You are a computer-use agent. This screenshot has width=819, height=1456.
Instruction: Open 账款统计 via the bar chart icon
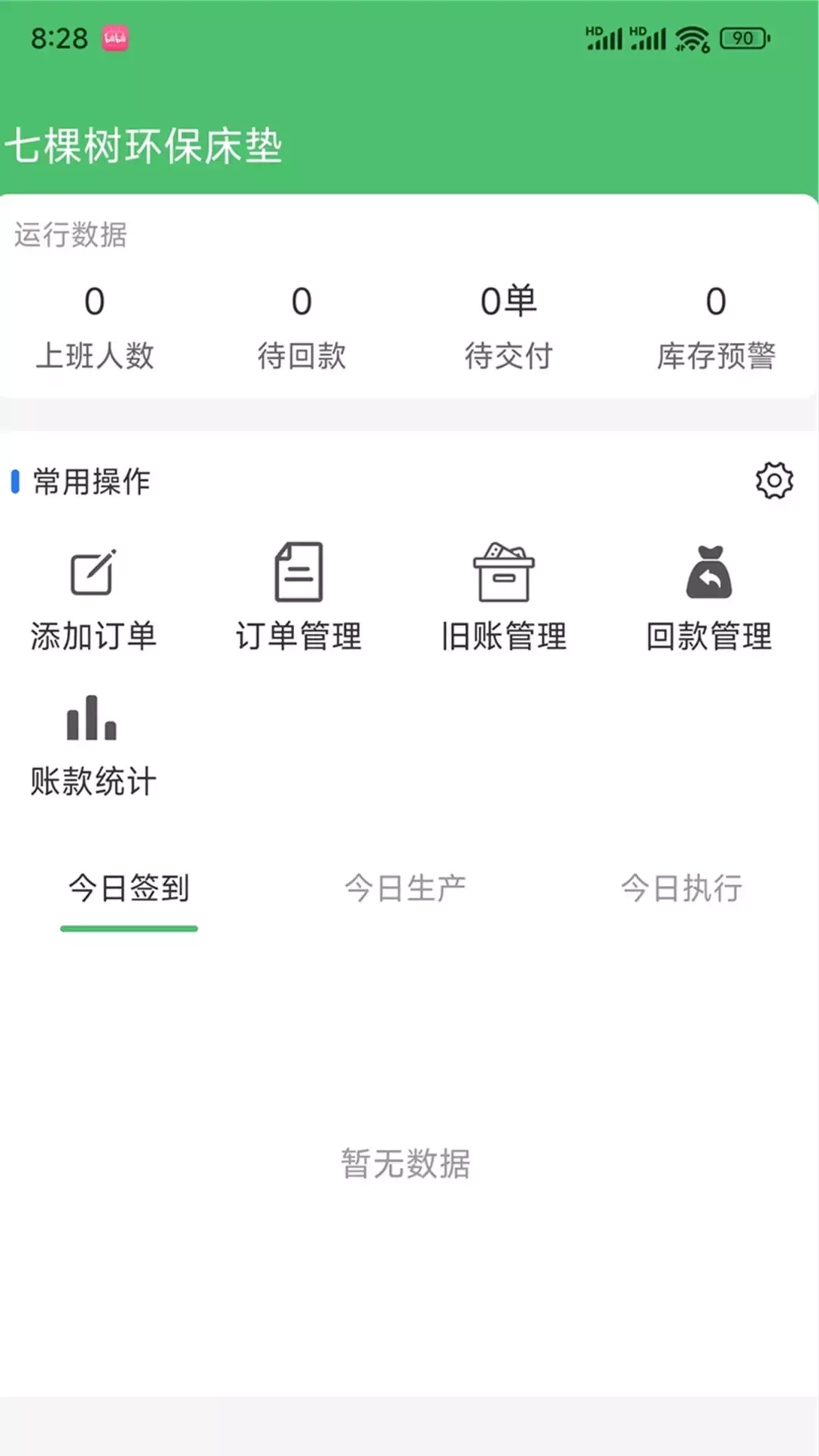tap(91, 718)
